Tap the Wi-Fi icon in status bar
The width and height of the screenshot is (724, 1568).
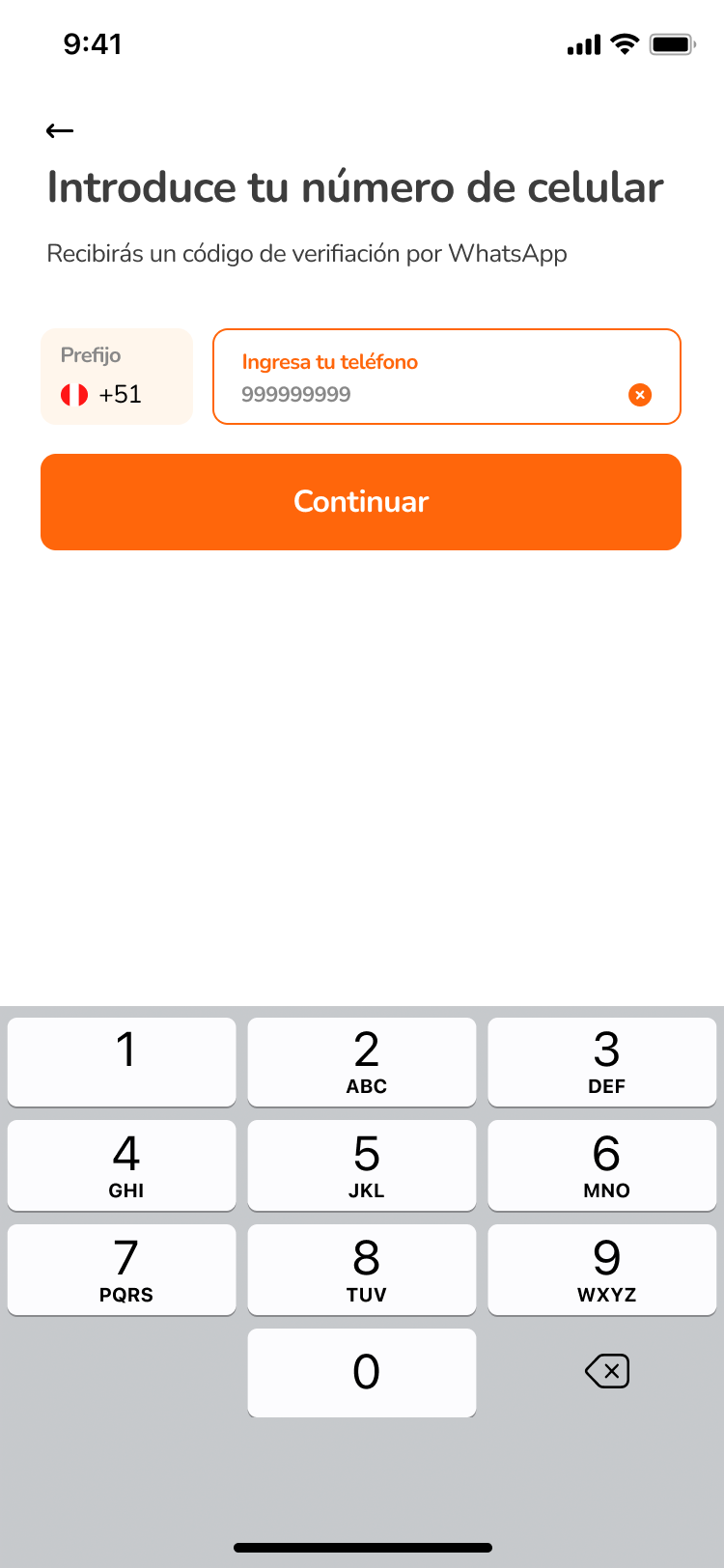coord(624,42)
